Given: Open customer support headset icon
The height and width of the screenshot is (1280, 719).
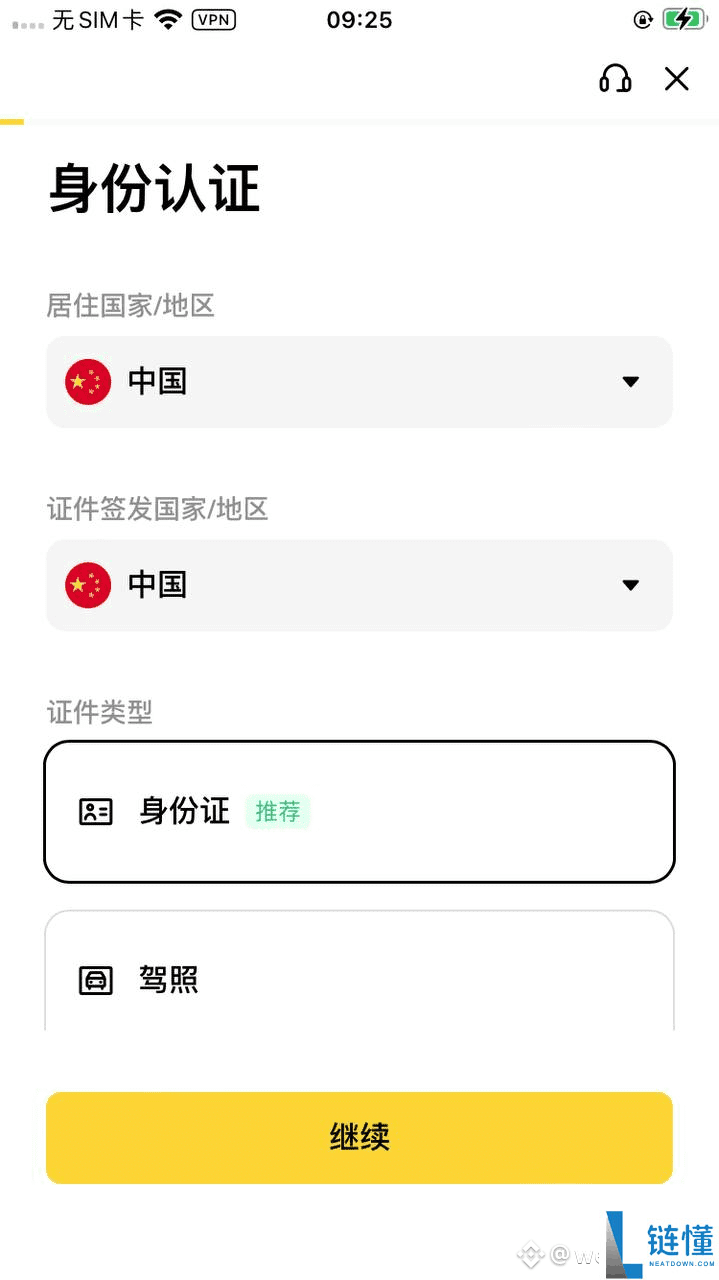Looking at the screenshot, I should [615, 79].
